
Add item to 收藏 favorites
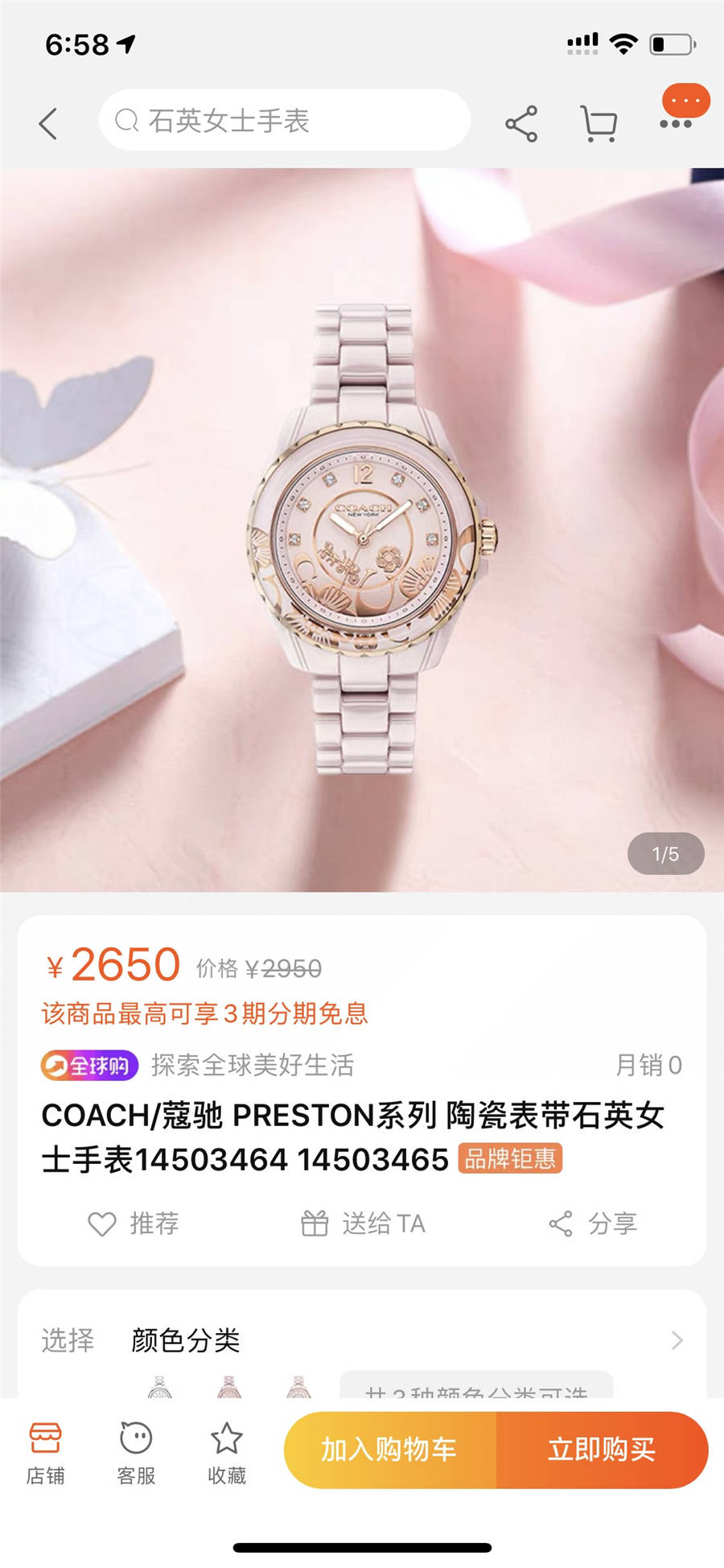click(227, 1454)
